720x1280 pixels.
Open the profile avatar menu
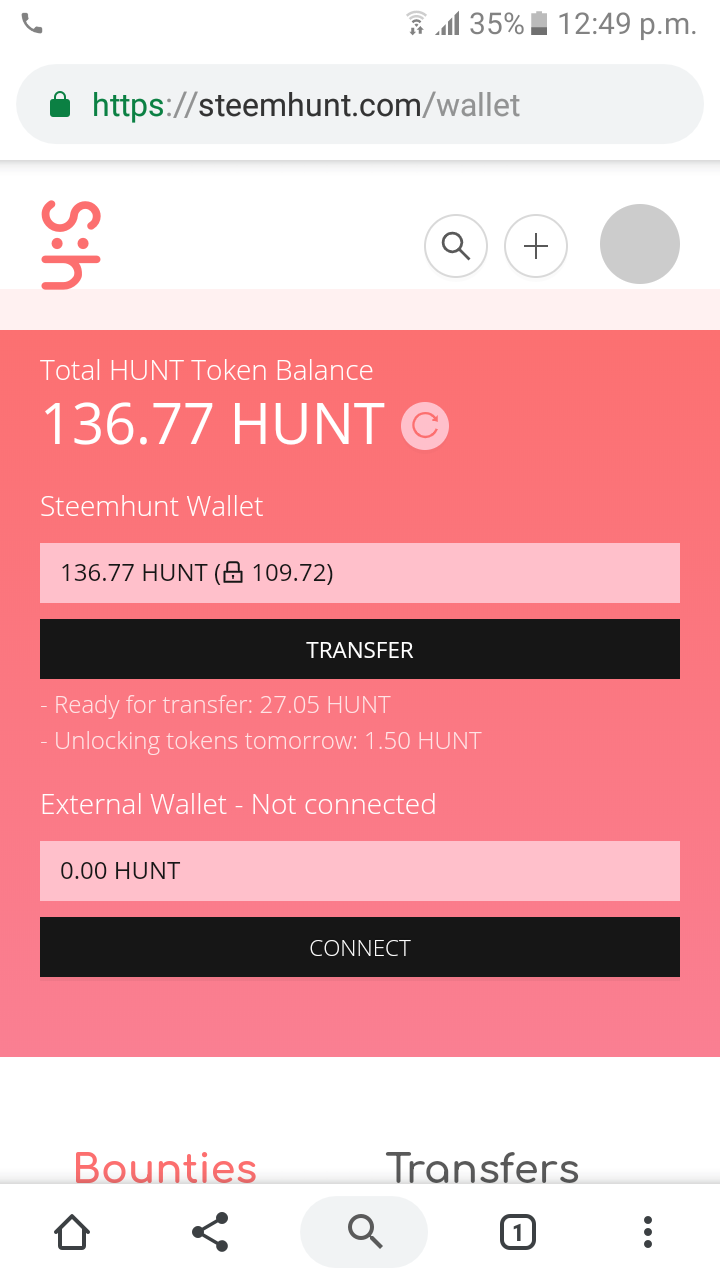pos(640,244)
